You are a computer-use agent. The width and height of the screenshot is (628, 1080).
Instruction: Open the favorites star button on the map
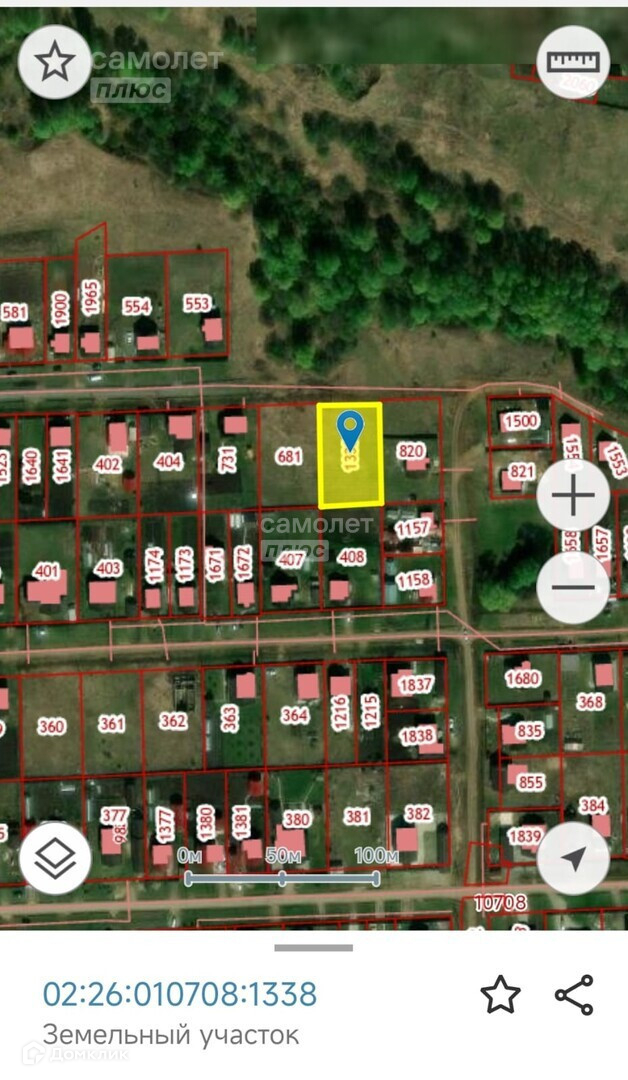55,62
